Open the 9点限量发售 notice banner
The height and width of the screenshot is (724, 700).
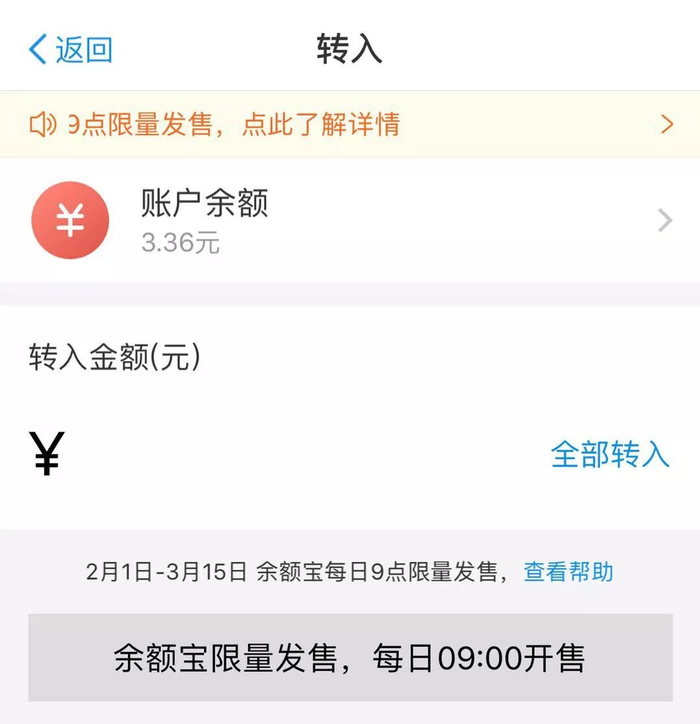tap(350, 124)
